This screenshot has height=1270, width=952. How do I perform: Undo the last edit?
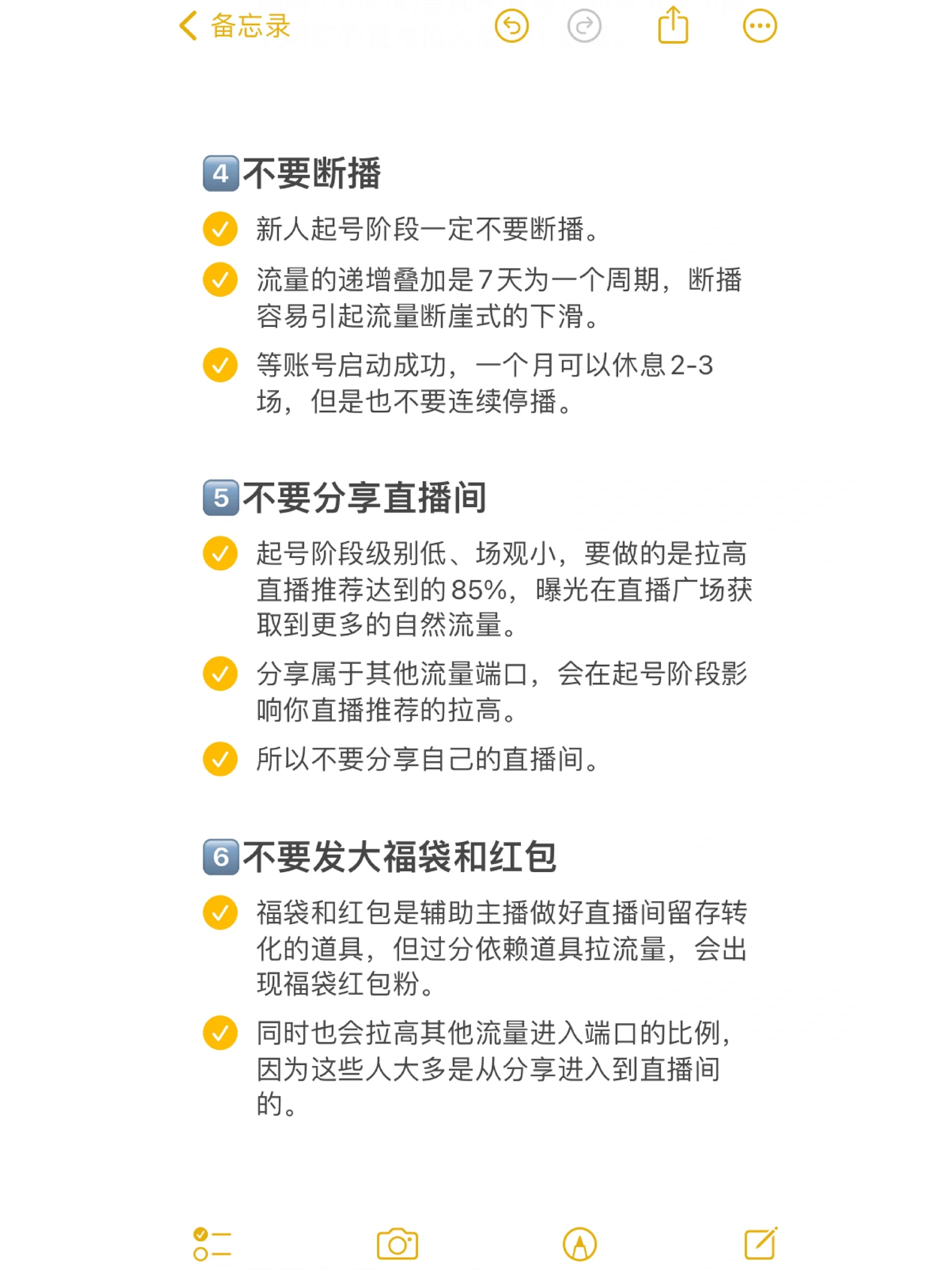[x=511, y=26]
